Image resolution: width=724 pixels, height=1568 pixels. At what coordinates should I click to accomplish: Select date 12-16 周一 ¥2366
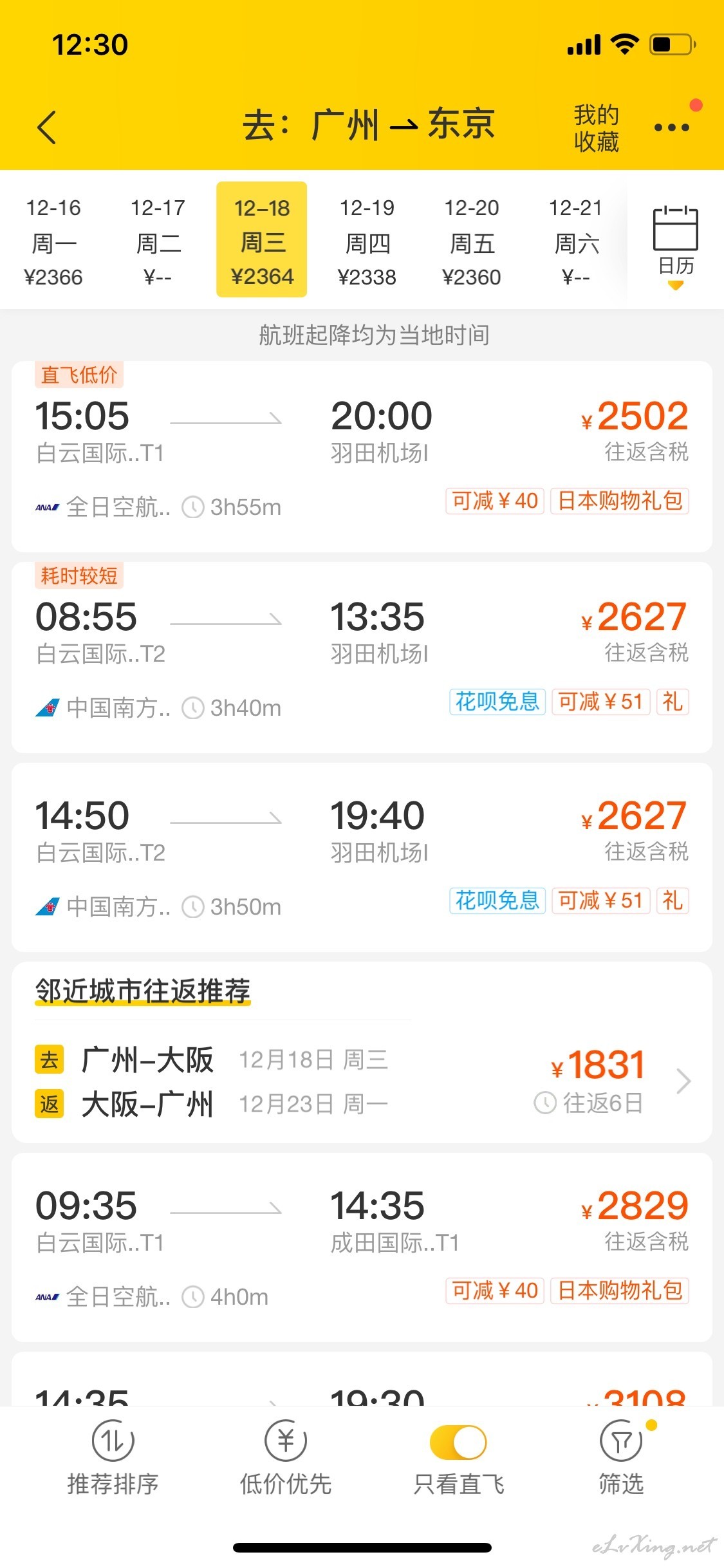53,242
